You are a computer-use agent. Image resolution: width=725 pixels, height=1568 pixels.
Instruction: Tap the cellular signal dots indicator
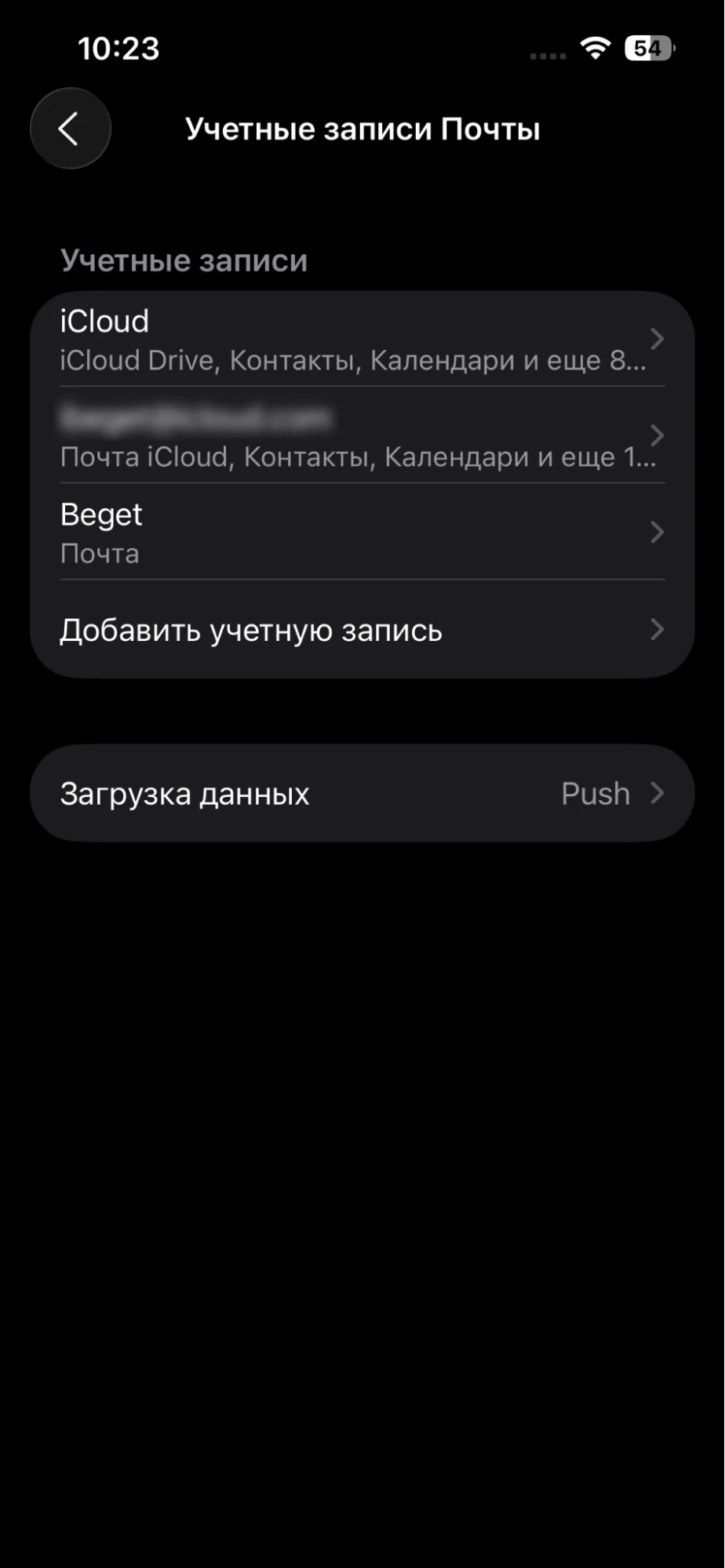click(548, 53)
